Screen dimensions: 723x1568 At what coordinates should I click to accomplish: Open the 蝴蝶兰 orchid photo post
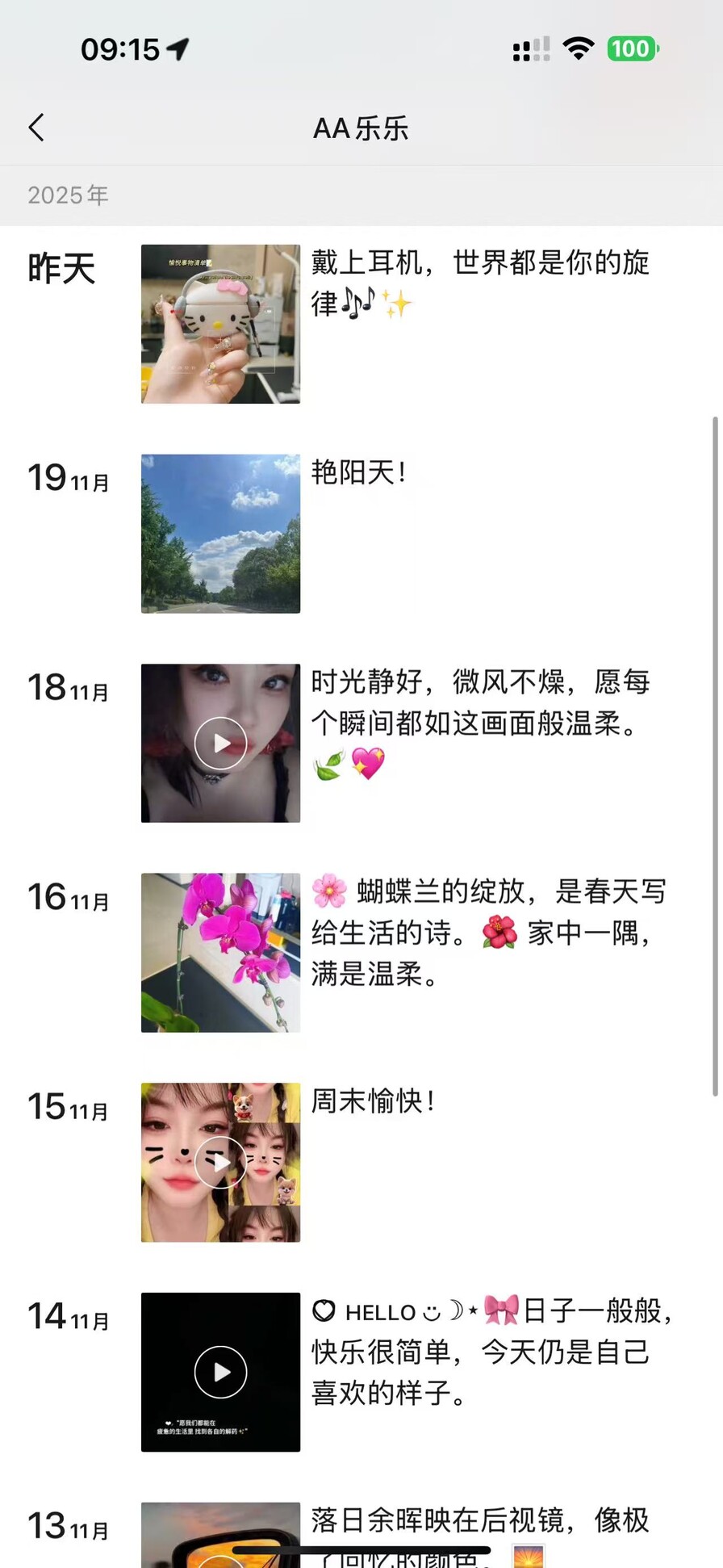click(x=220, y=953)
